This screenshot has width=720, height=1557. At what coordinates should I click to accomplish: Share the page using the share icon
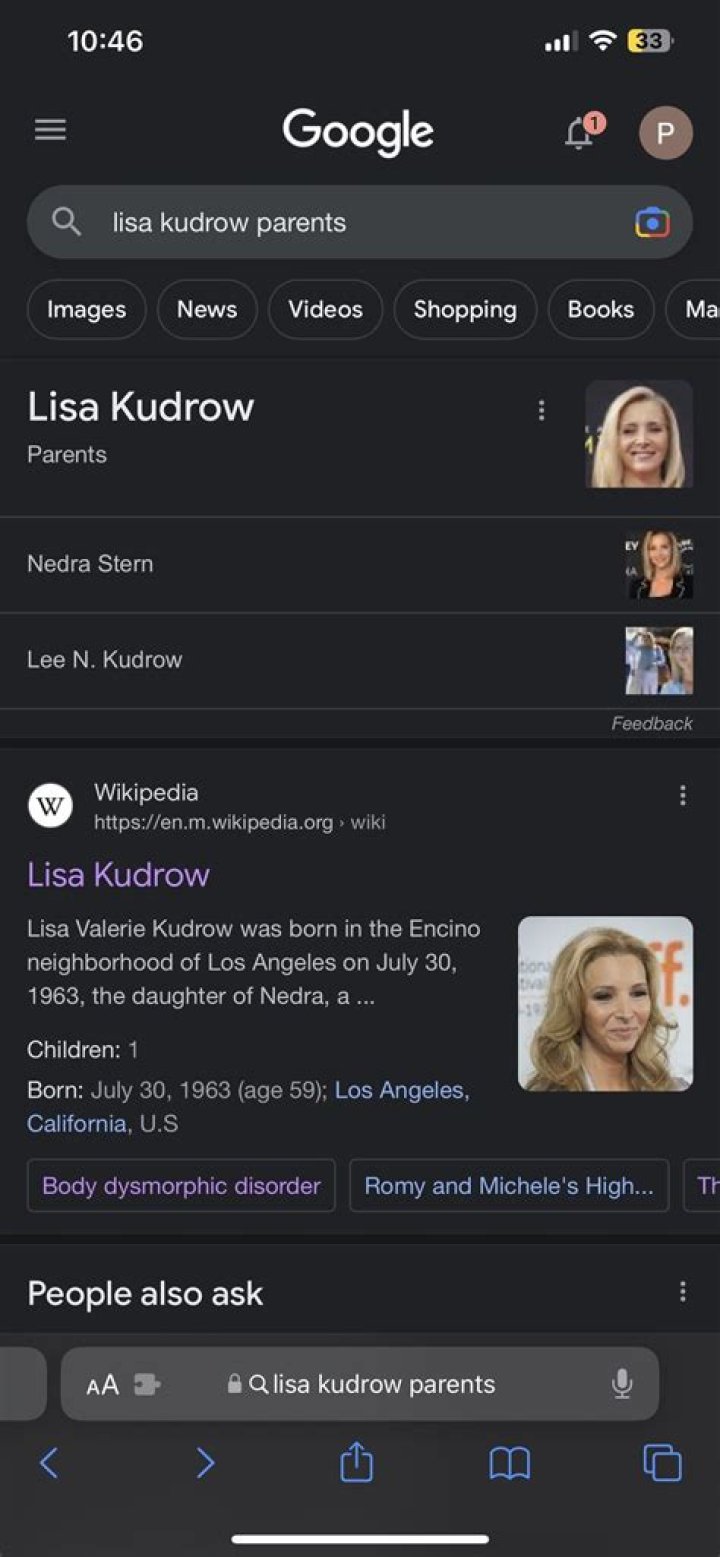tap(357, 1463)
